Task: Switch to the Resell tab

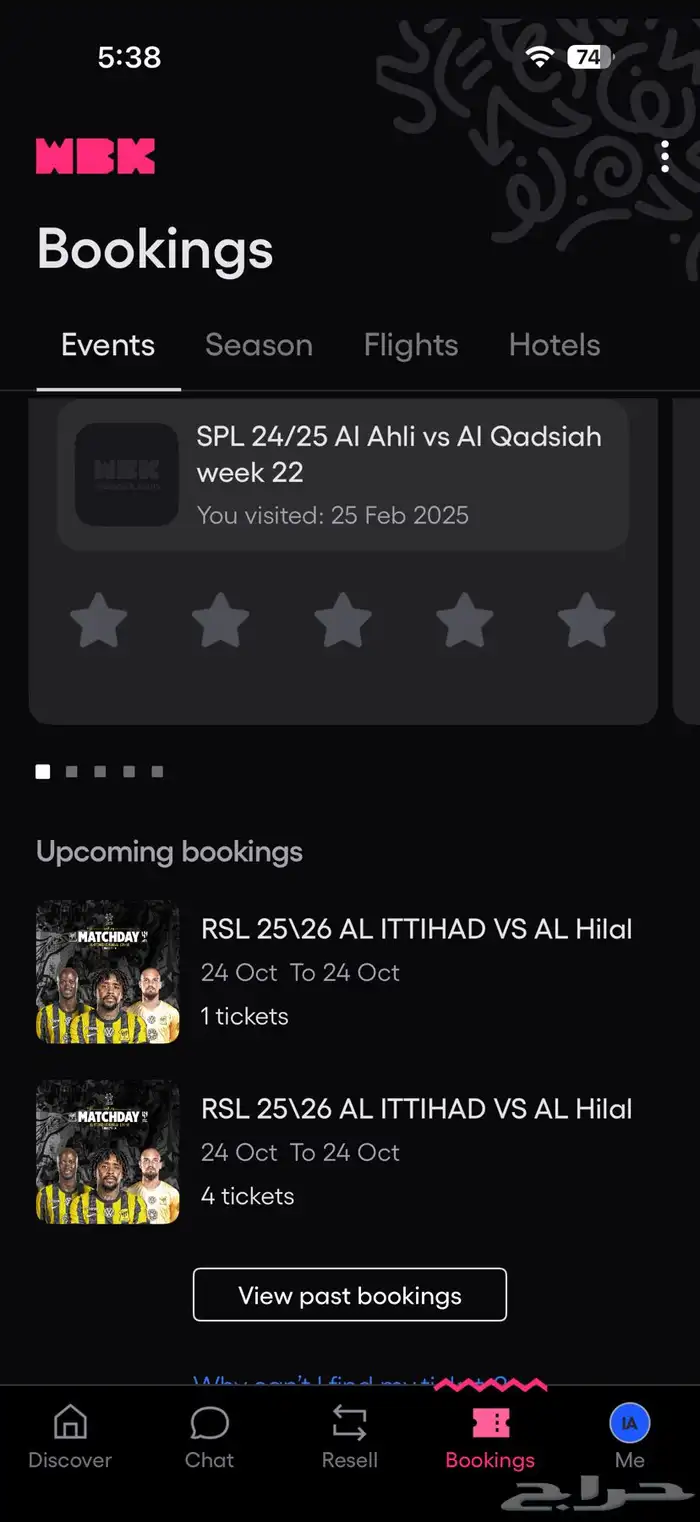Action: point(350,1437)
